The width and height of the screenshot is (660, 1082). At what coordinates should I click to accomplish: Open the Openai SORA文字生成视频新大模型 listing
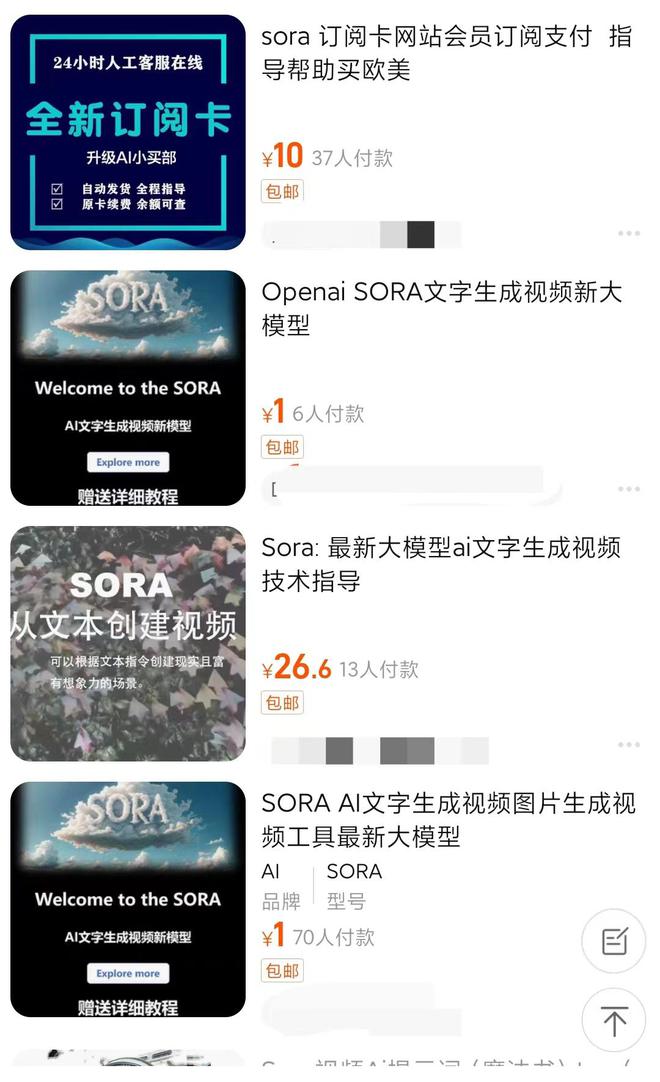coord(441,308)
